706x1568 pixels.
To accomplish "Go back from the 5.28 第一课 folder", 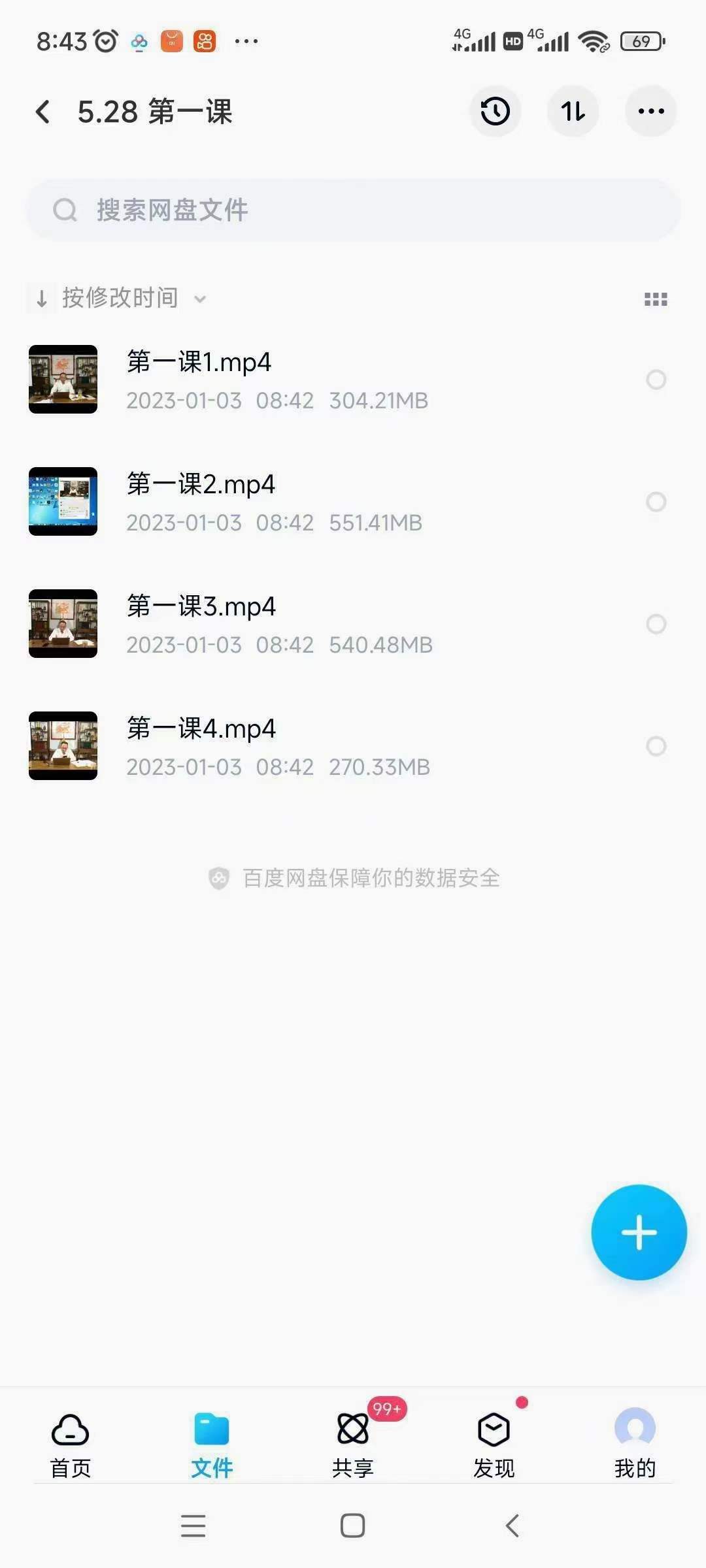I will [43, 112].
